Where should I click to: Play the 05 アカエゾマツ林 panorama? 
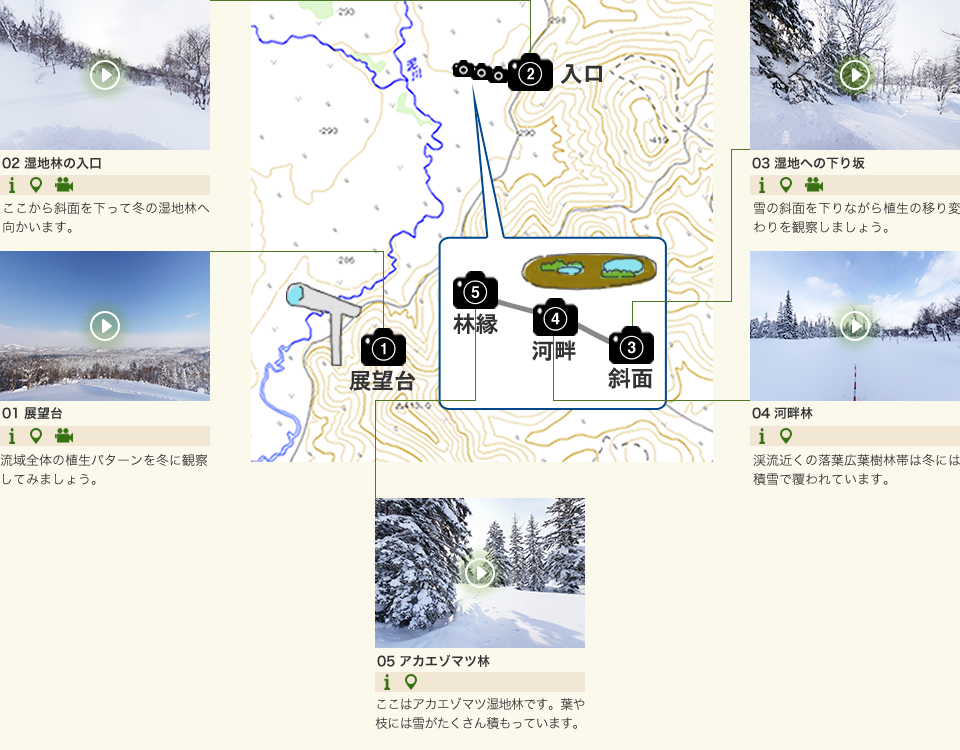(480, 572)
